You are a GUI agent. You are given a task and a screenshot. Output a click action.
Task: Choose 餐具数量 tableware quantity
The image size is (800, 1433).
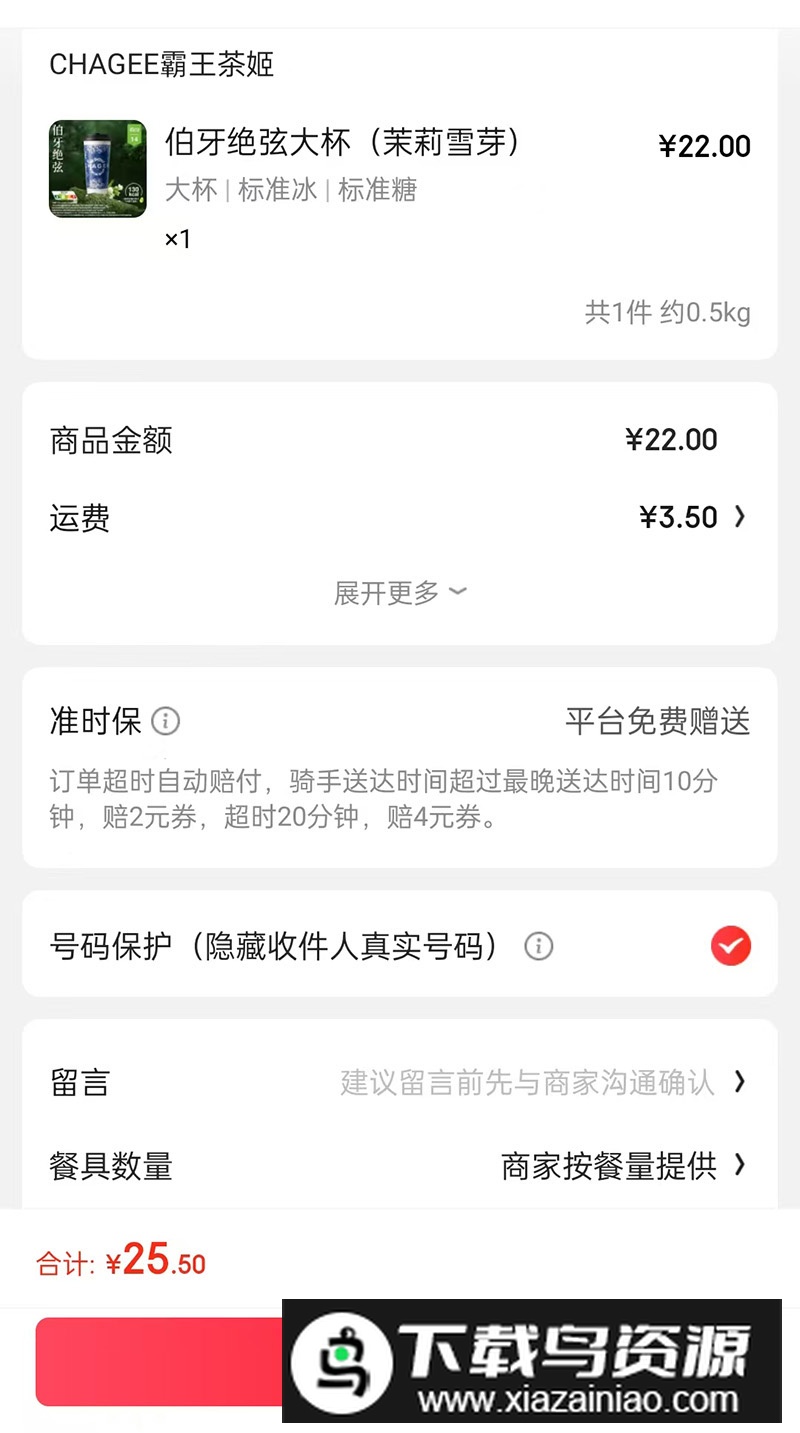click(400, 1165)
